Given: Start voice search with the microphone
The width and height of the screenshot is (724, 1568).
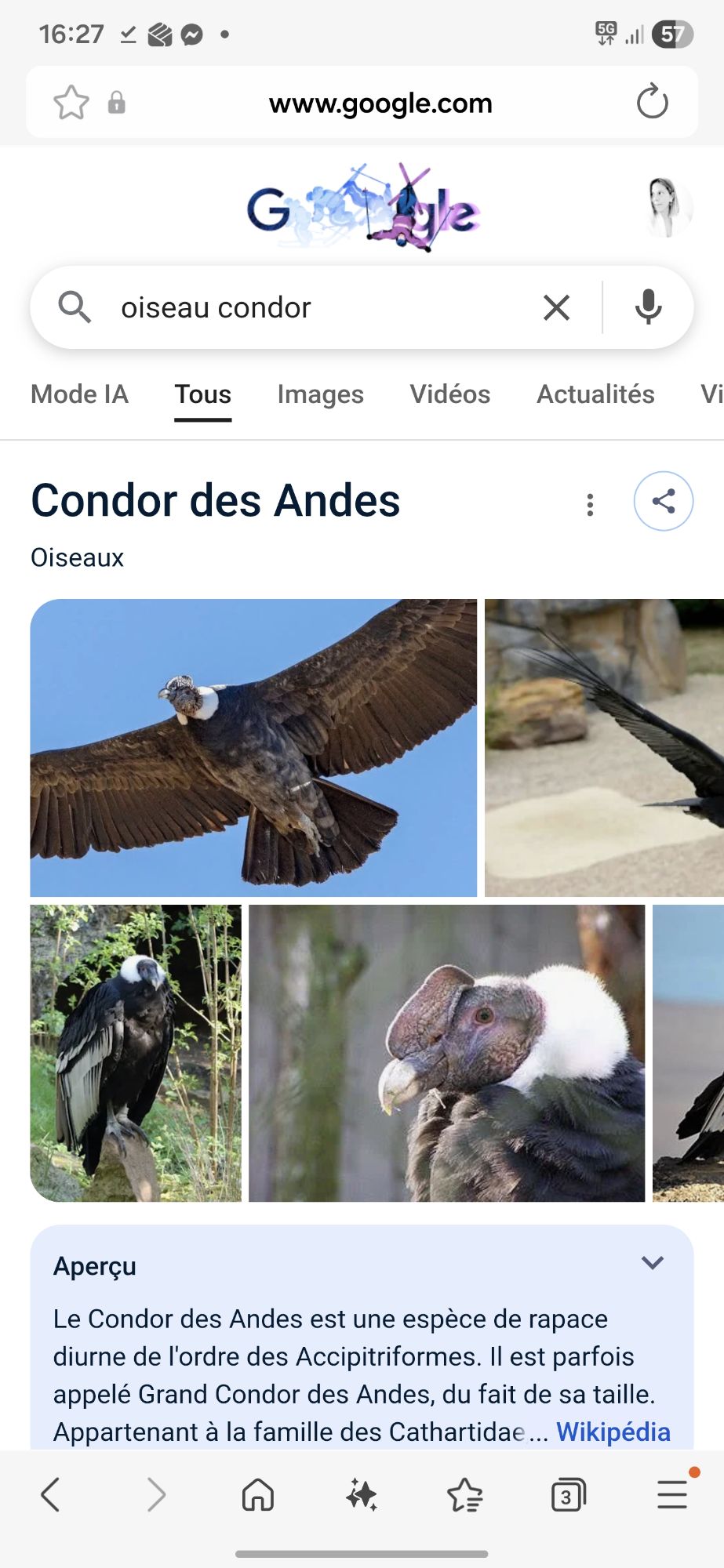Looking at the screenshot, I should 648,307.
